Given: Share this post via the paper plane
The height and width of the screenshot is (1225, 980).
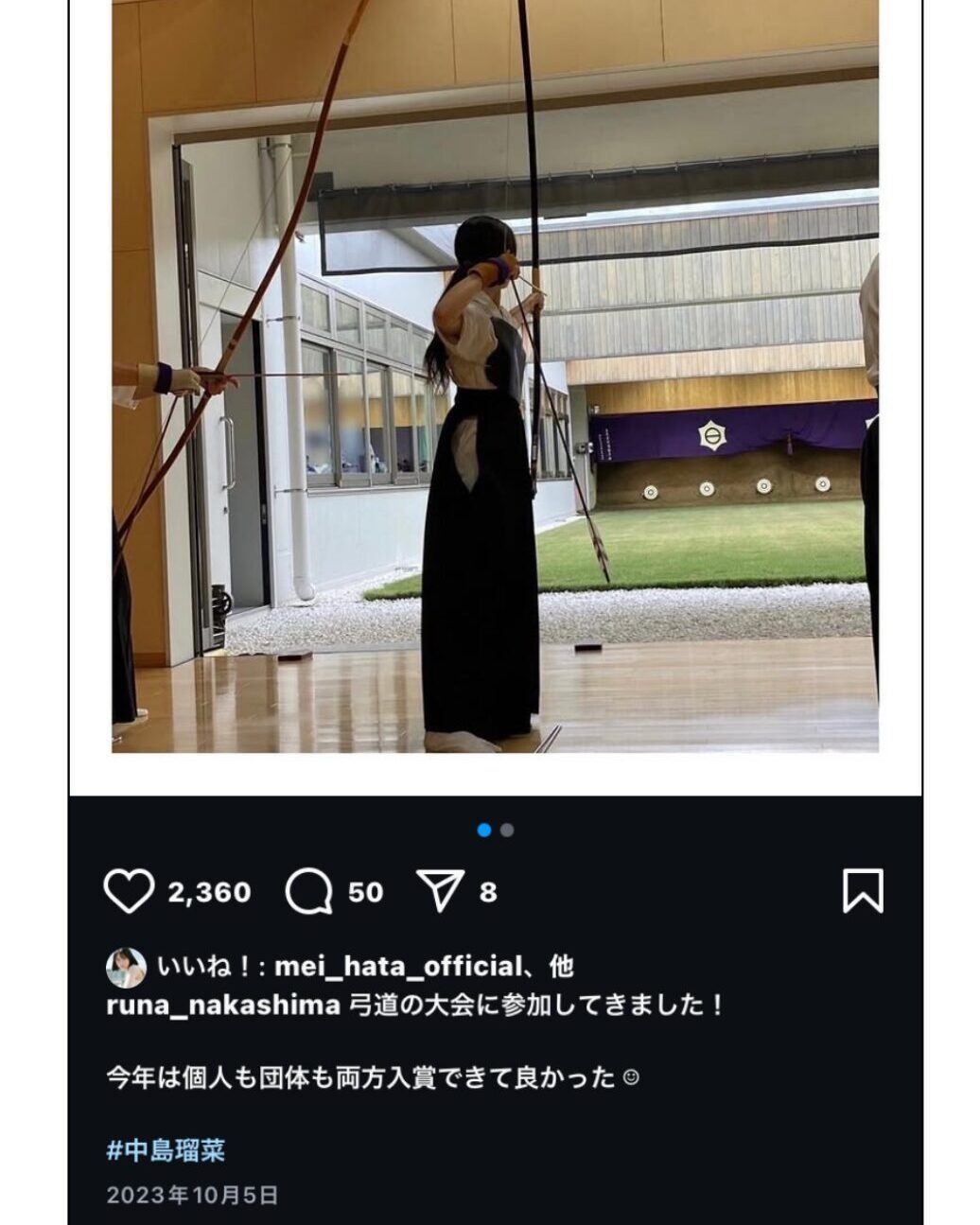Looking at the screenshot, I should point(441,891).
